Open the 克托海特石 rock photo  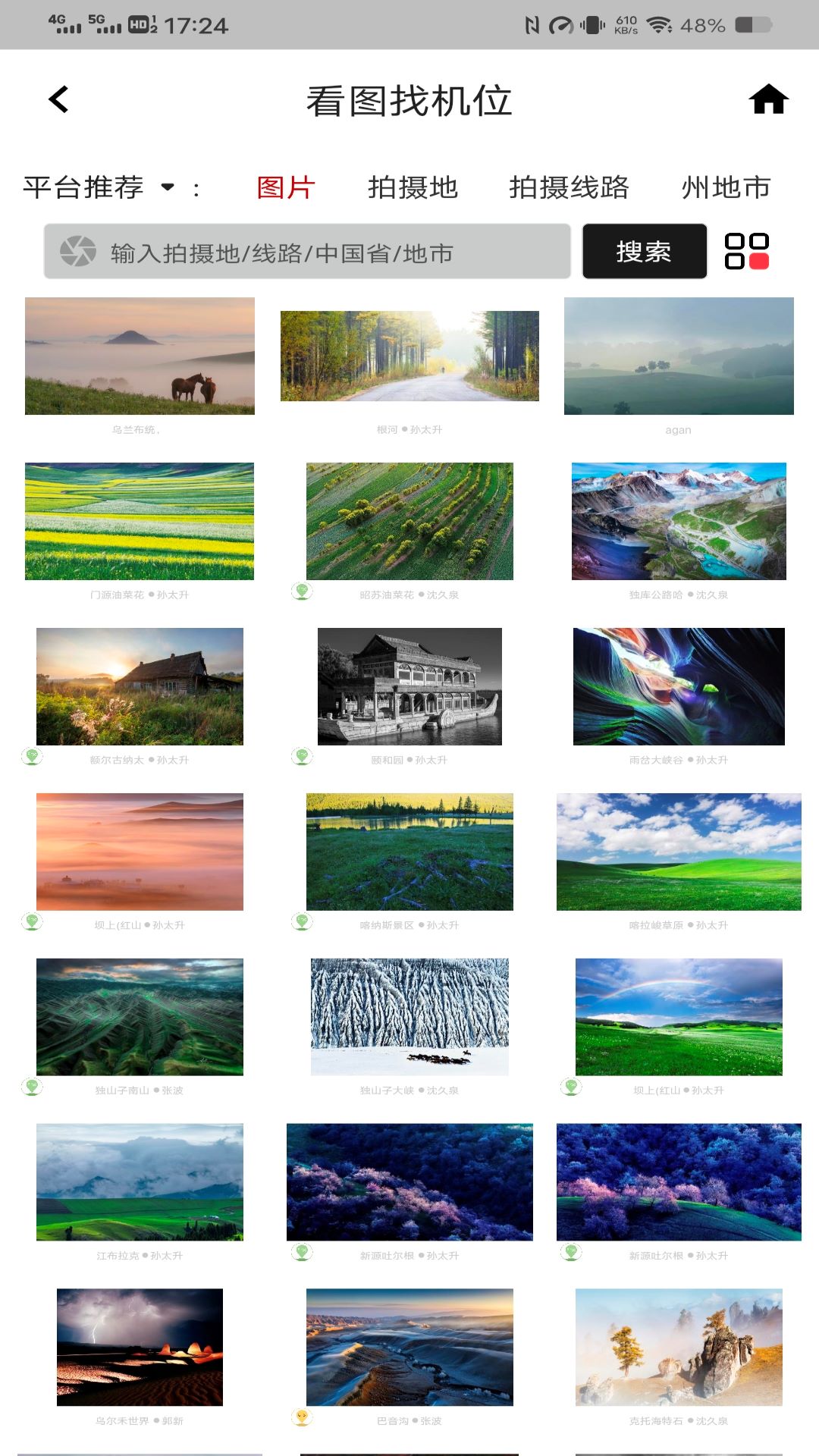coord(679,1348)
